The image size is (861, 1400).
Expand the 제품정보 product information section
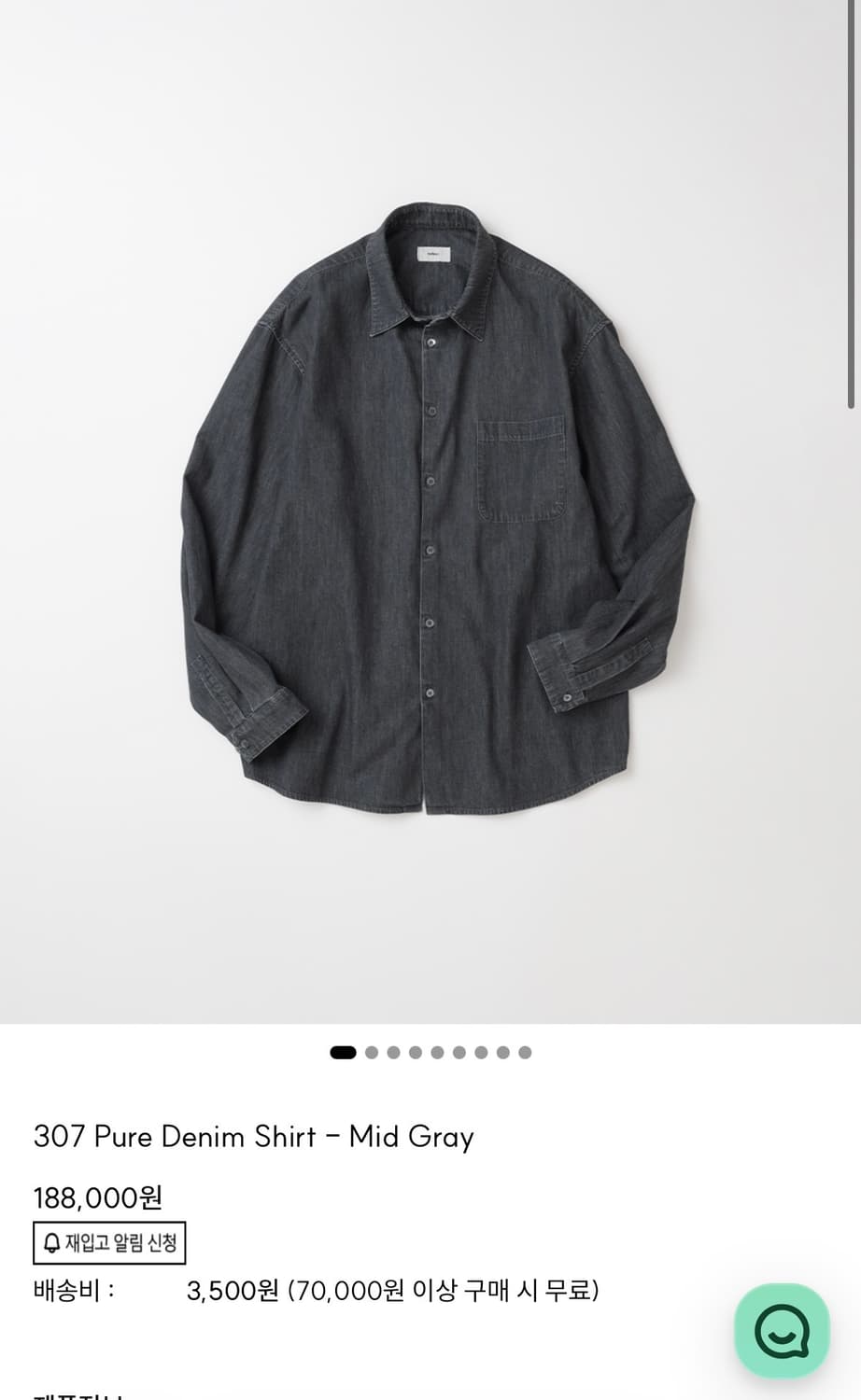77,1394
